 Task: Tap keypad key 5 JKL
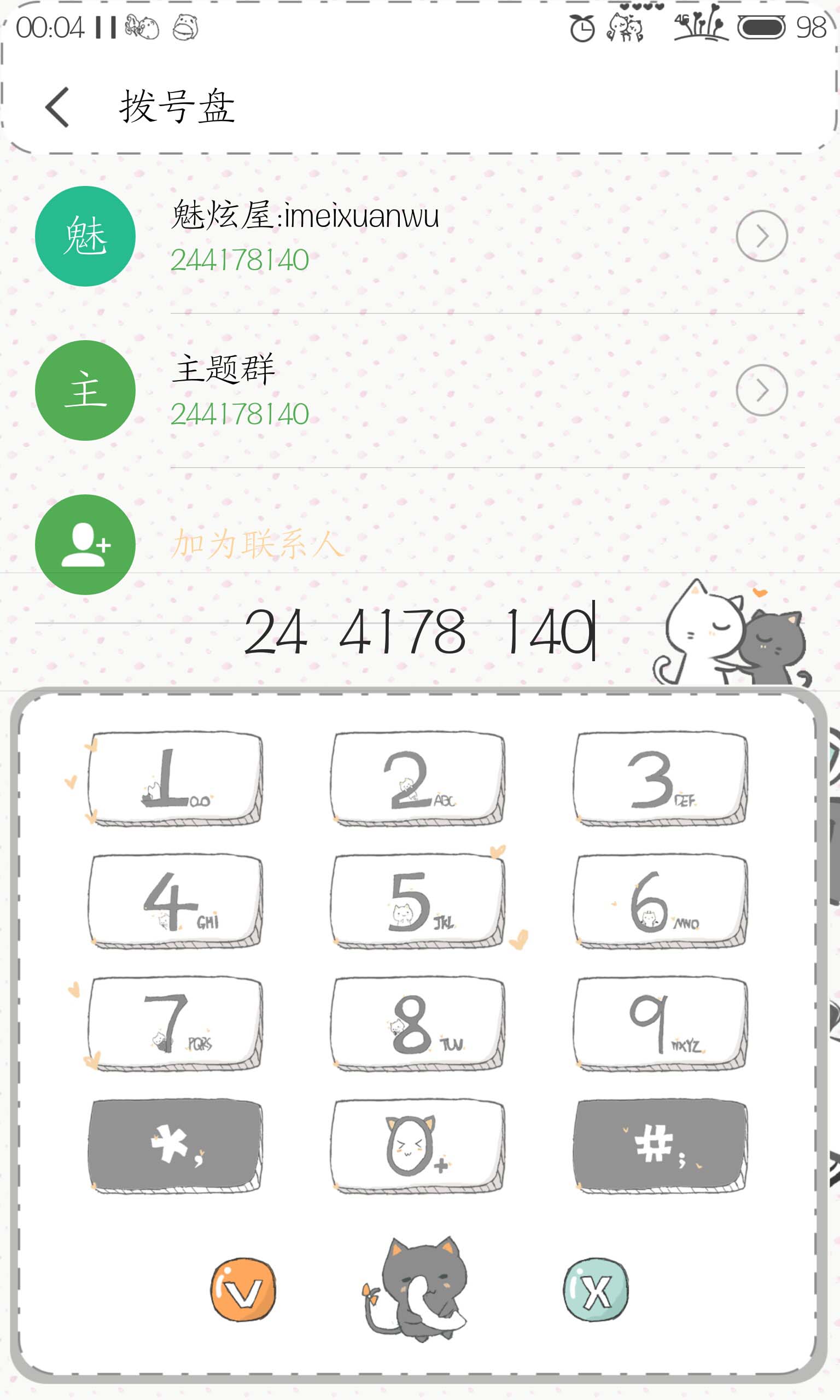[418, 901]
